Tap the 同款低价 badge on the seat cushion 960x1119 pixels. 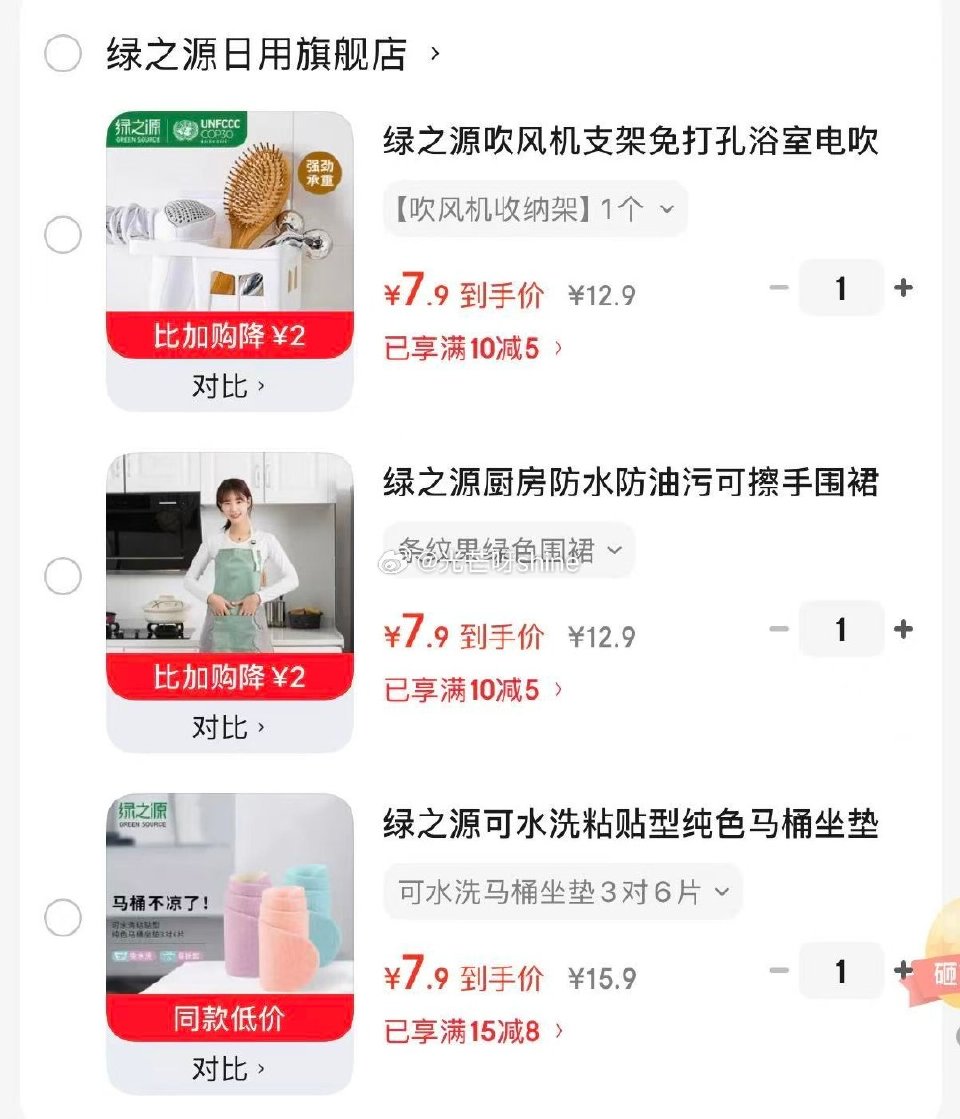(229, 1019)
